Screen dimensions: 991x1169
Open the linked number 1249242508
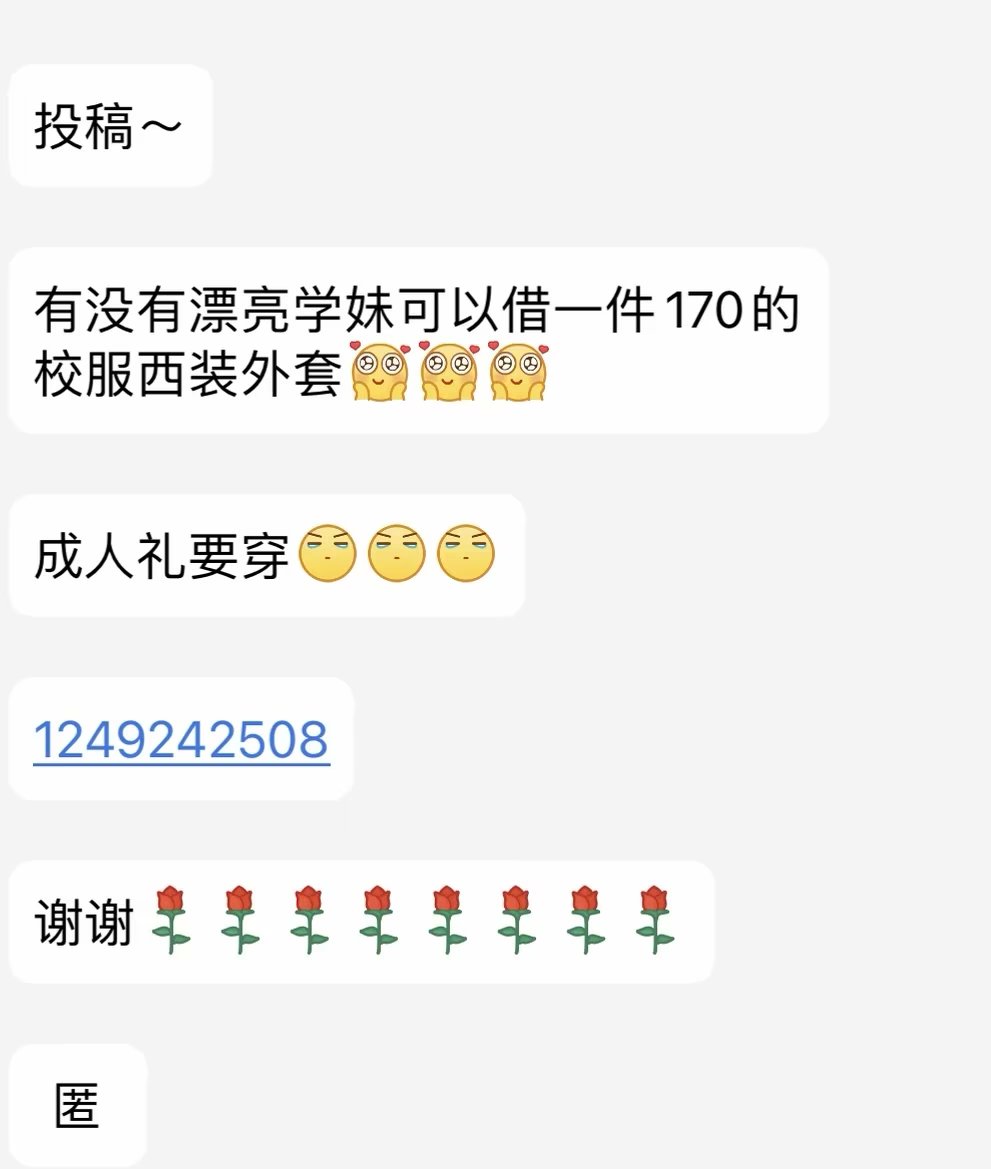click(x=181, y=740)
